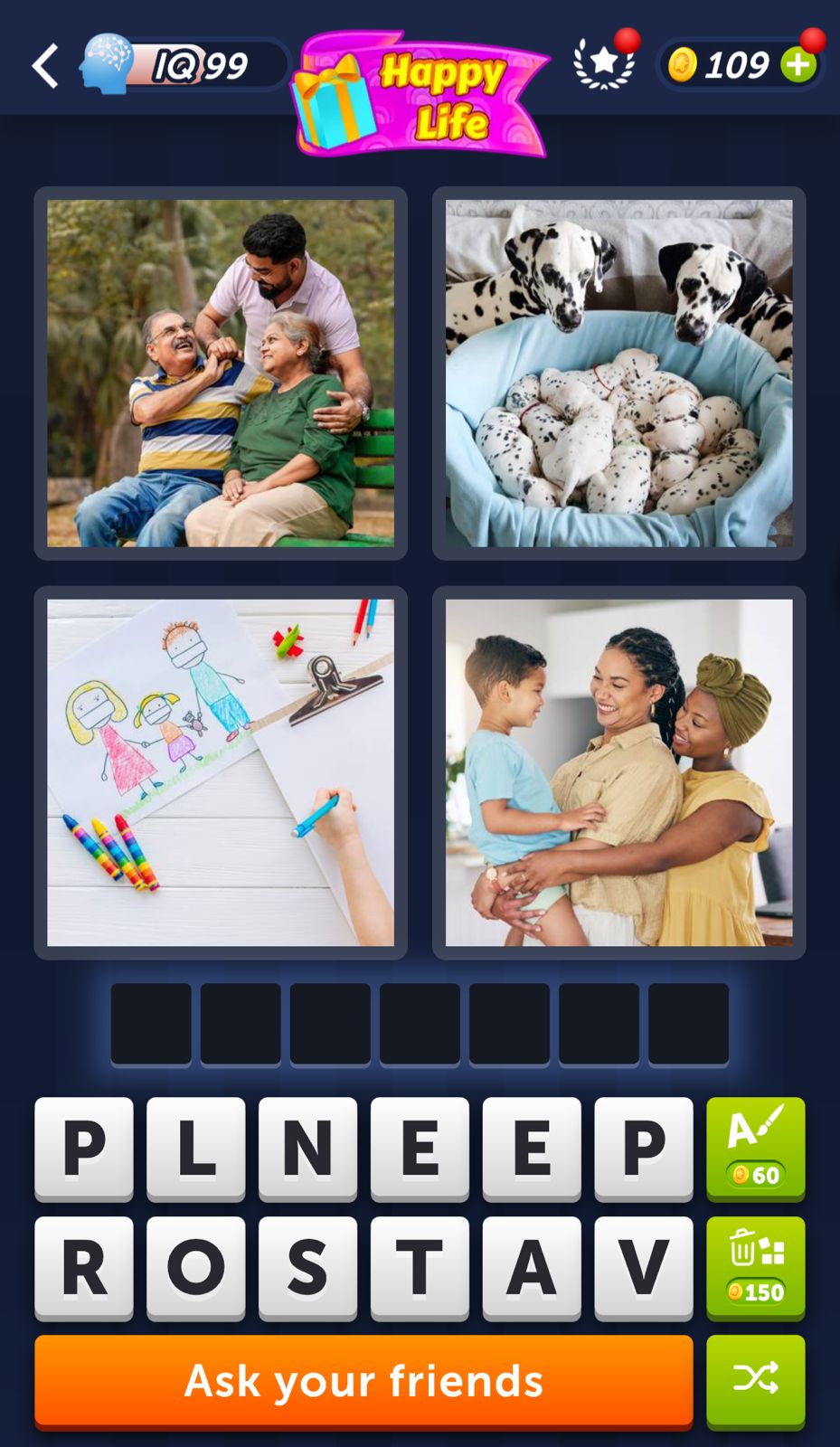Enlarge the child's crayon drawing picture
840x1447 pixels.
pos(221,772)
